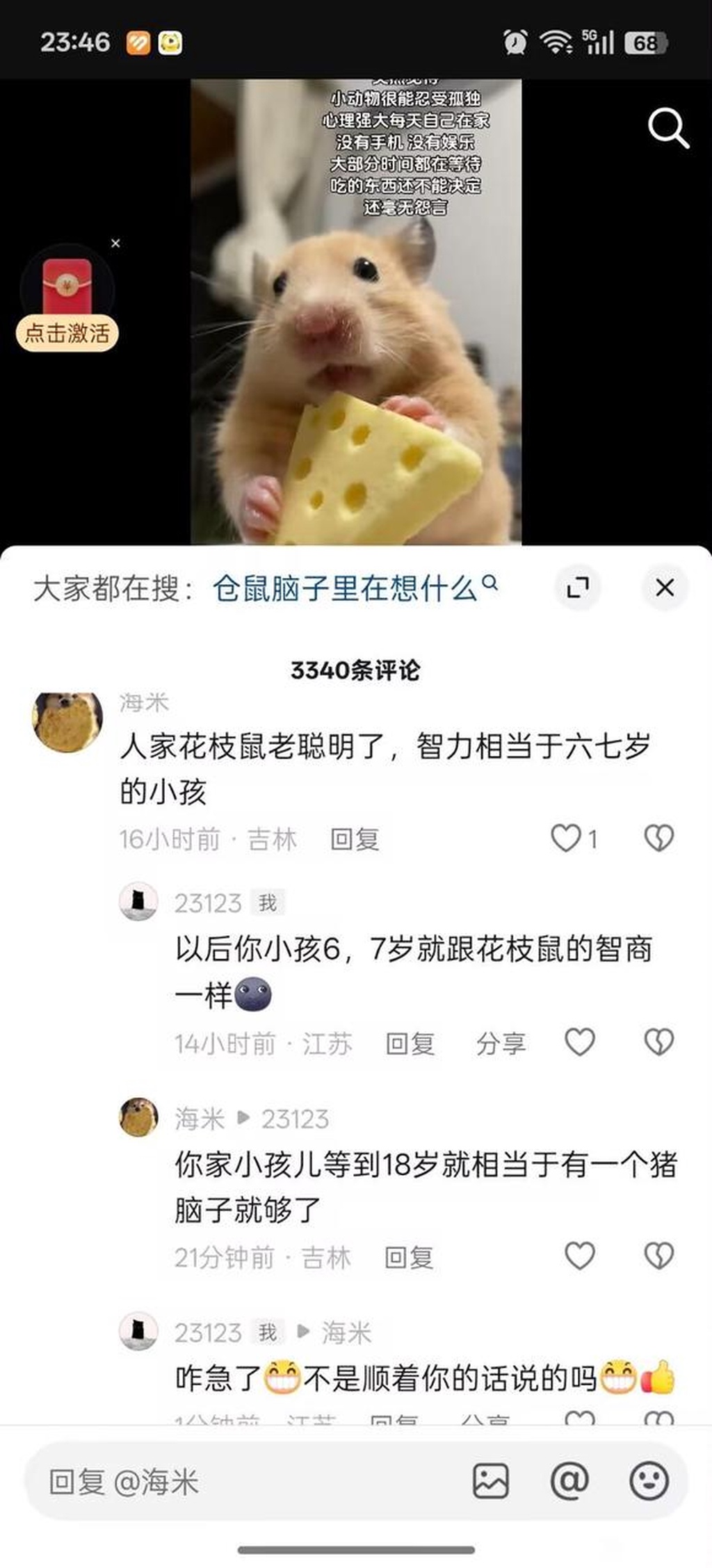Attach an image to the reply
This screenshot has width=712, height=1568.
(x=491, y=1481)
